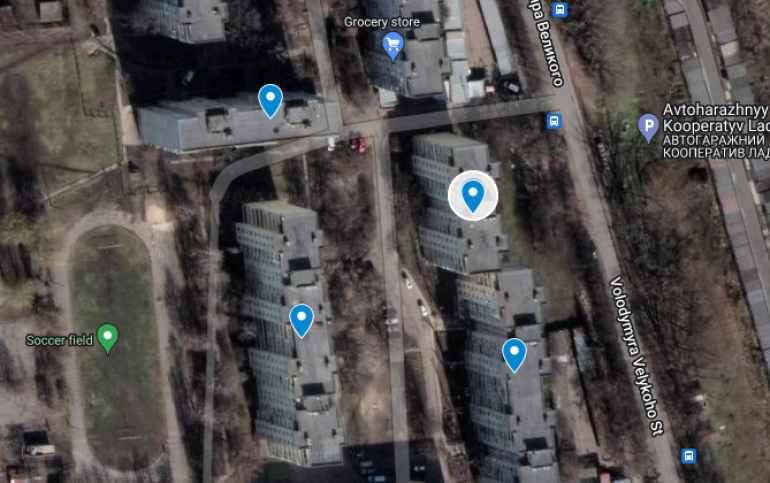Viewport: 770px width, 483px height.
Task: Select the Soccer field green marker
Action: (109, 338)
